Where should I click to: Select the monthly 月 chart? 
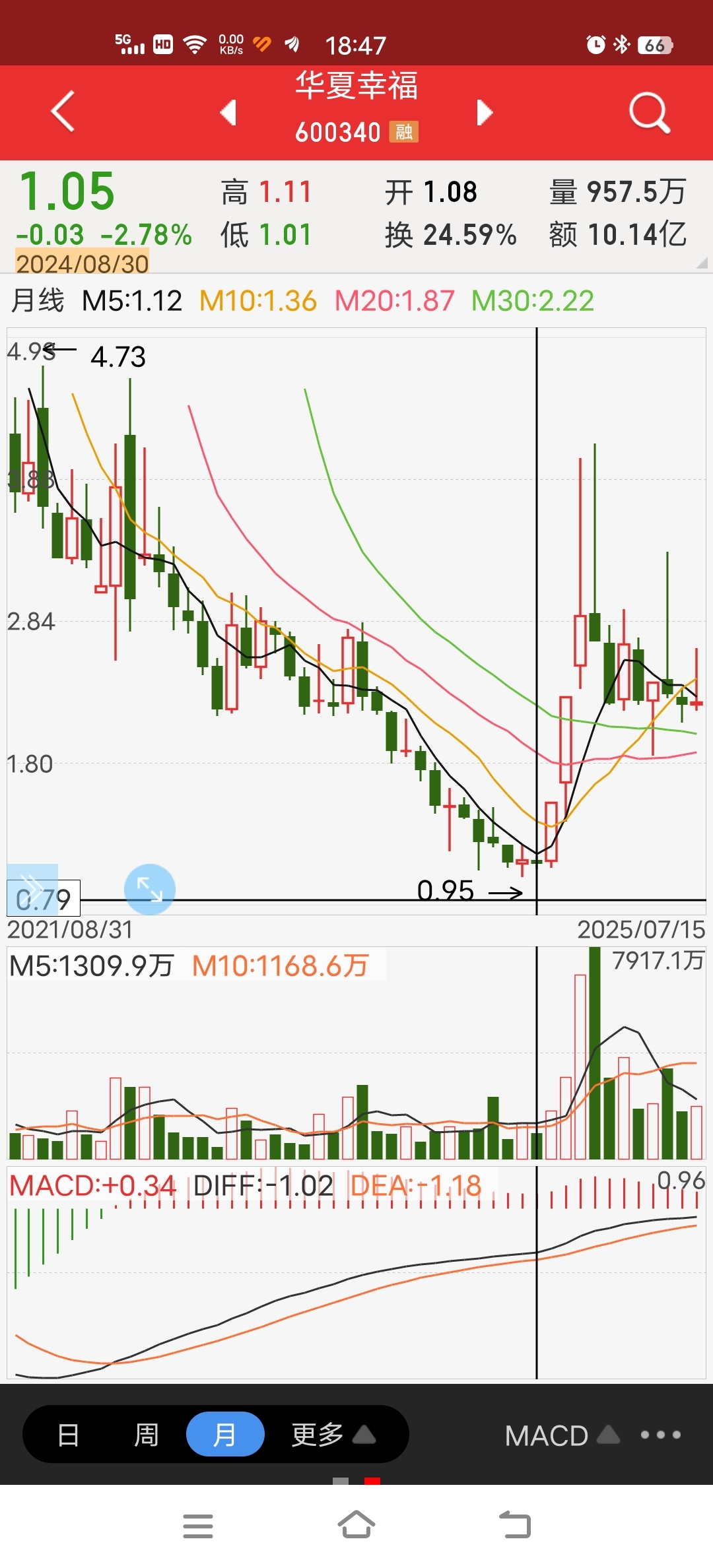coord(225,1434)
